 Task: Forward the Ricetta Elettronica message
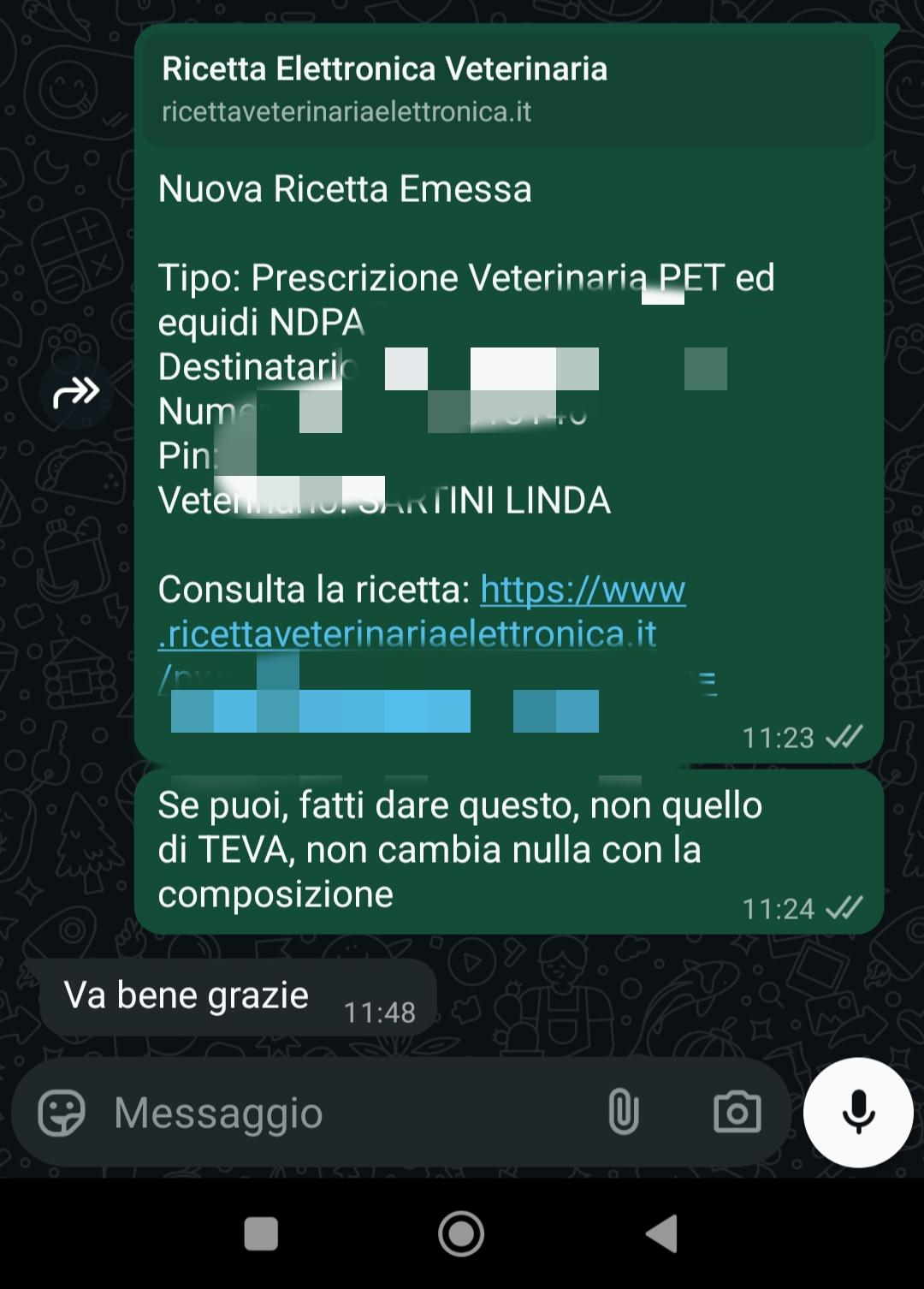[x=76, y=393]
